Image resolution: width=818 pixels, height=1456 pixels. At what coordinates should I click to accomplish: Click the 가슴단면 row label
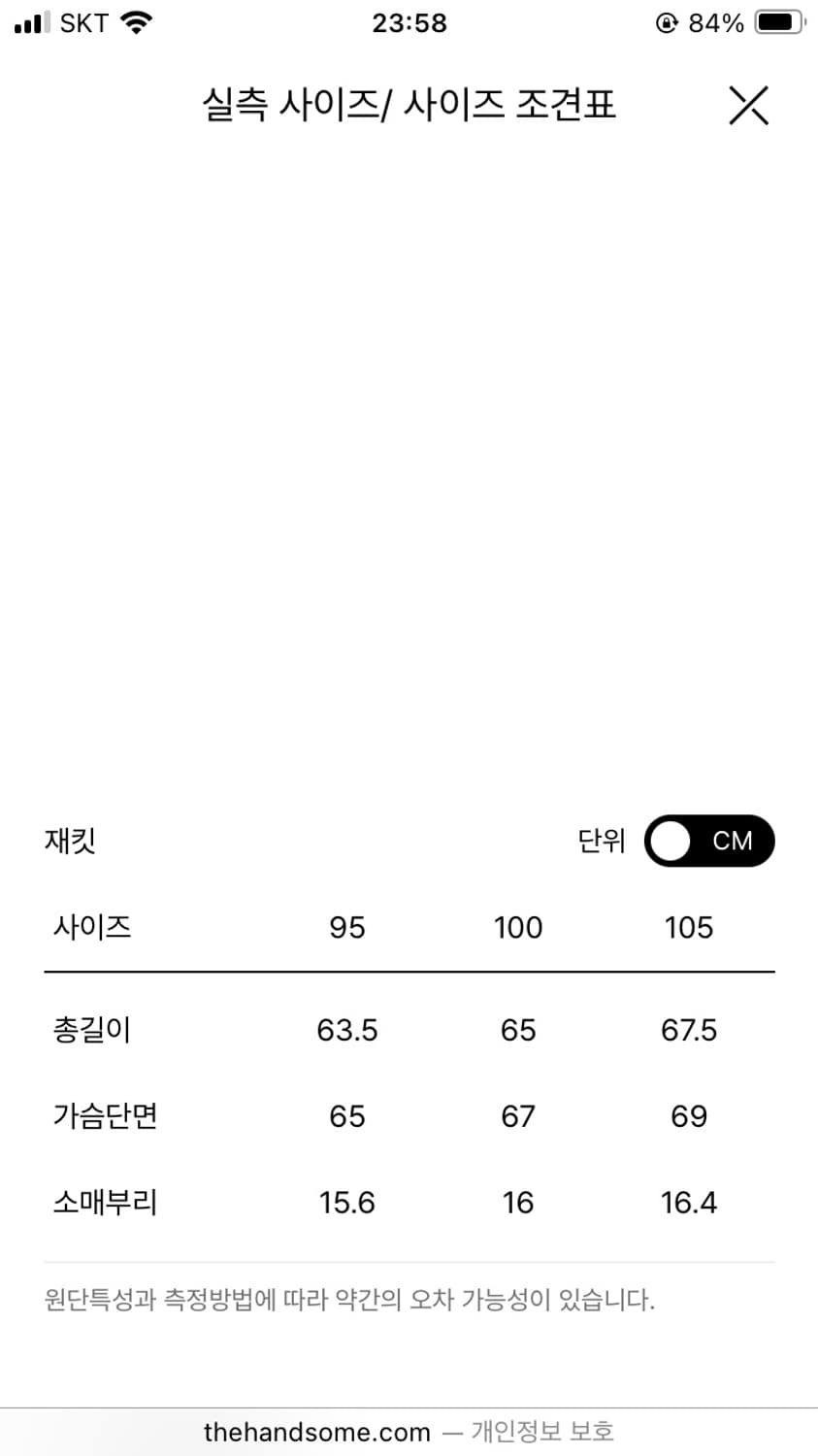pyautogui.click(x=104, y=1116)
